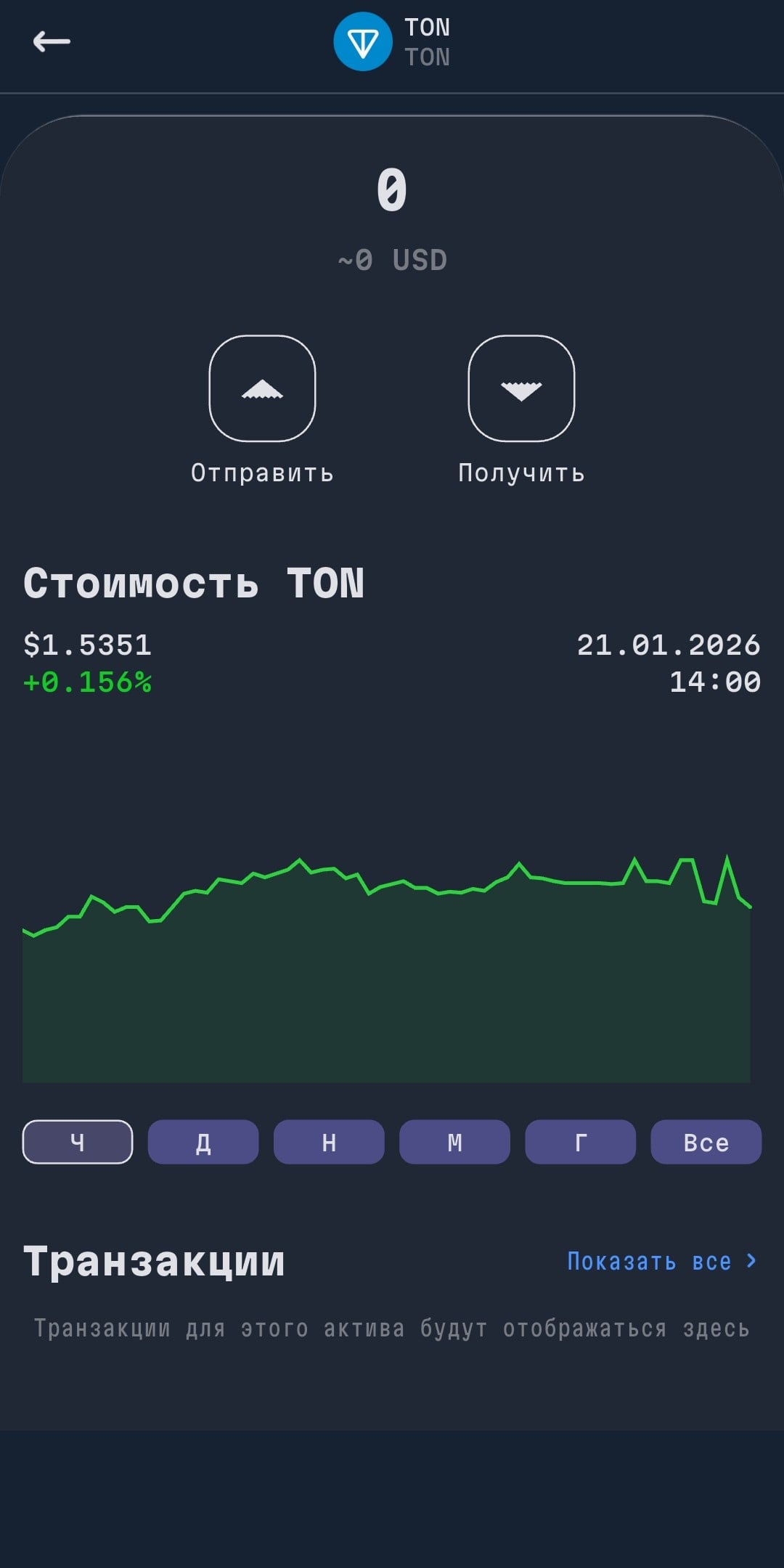The image size is (784, 1568).
Task: Switch to the Д timeframe
Action: tap(203, 1141)
